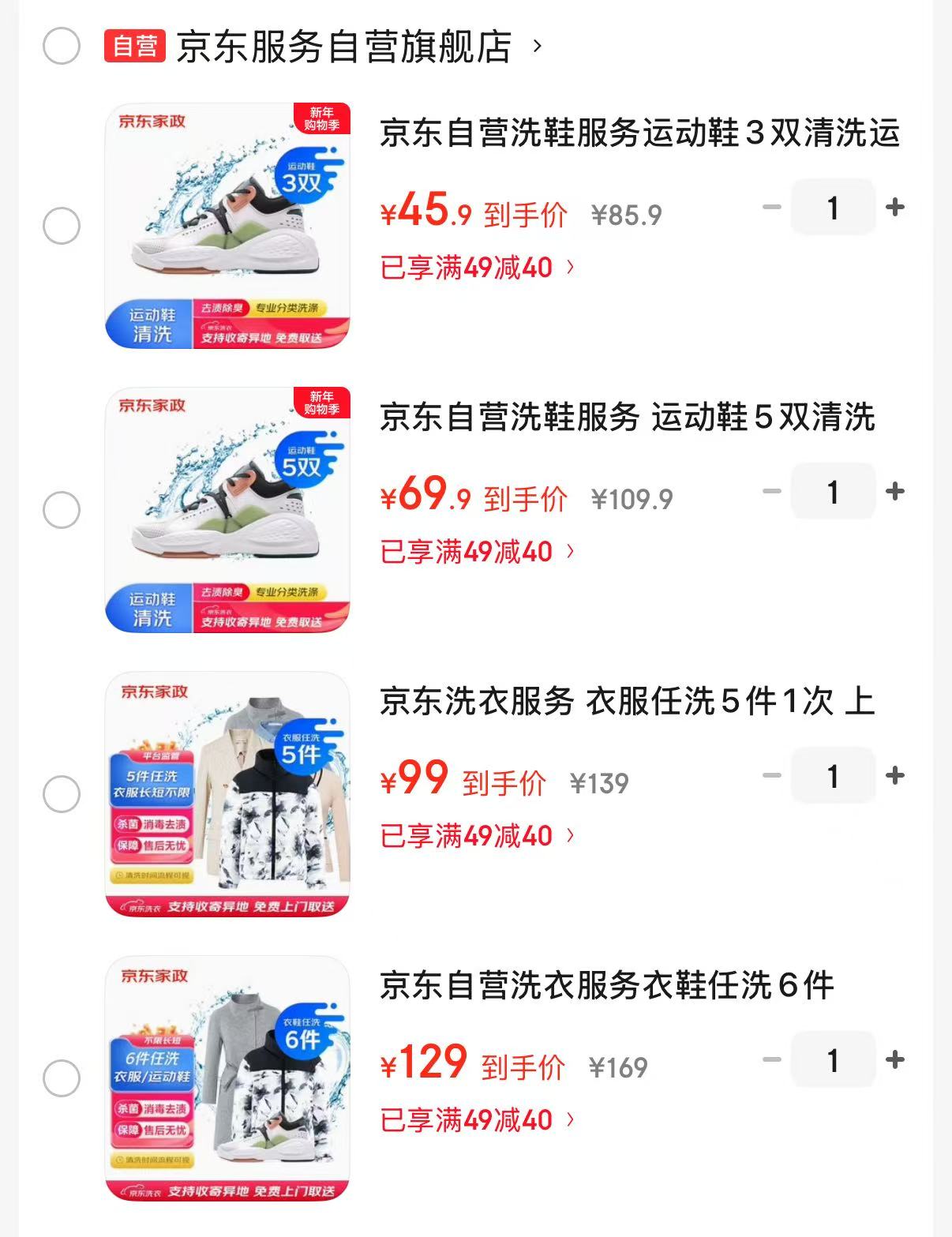Tick the 衣服任洗5件 item checkbox

[61, 794]
